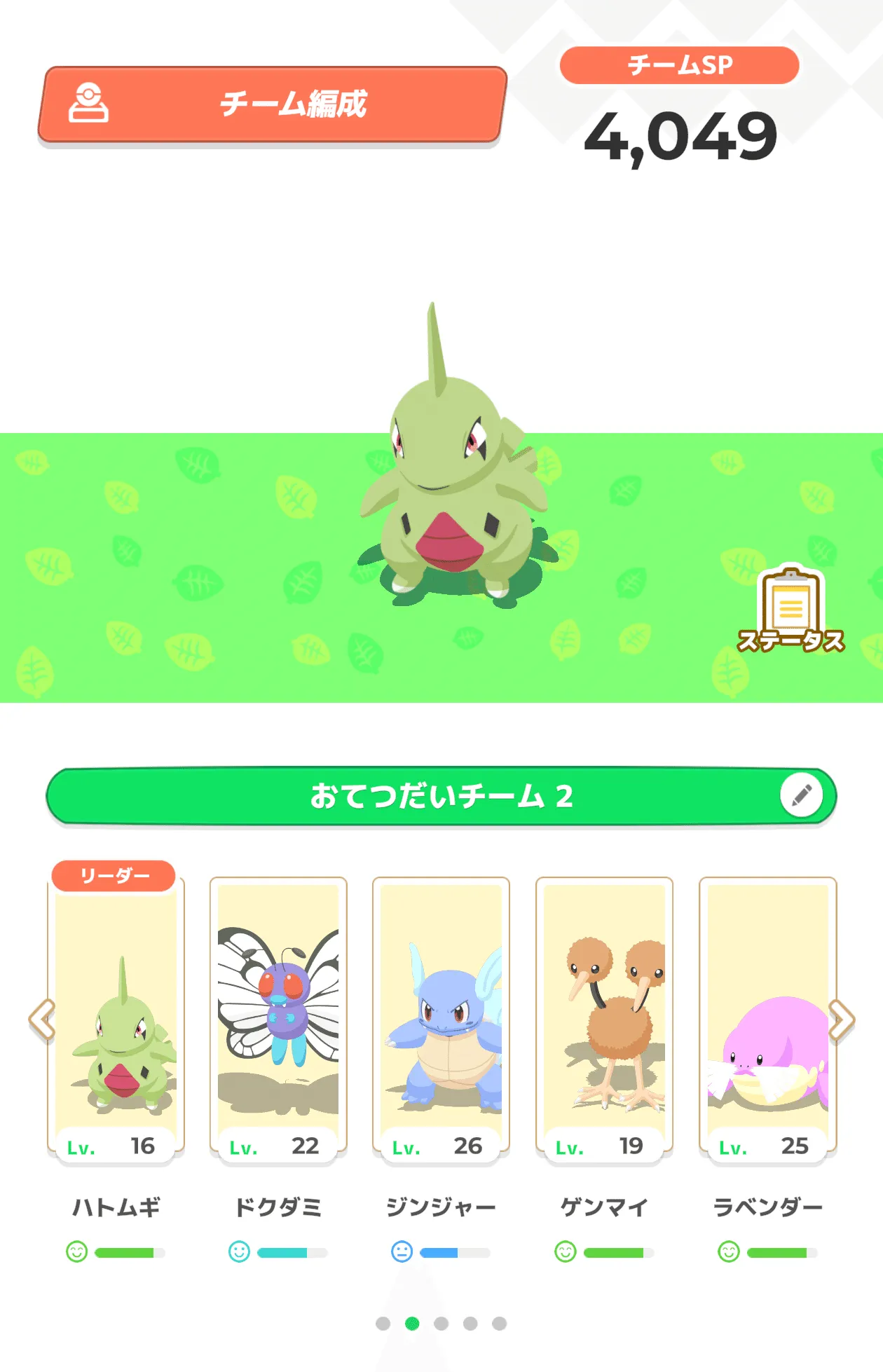Select the ドクダミ Butterfree card
The image size is (883, 1372).
point(278,1016)
